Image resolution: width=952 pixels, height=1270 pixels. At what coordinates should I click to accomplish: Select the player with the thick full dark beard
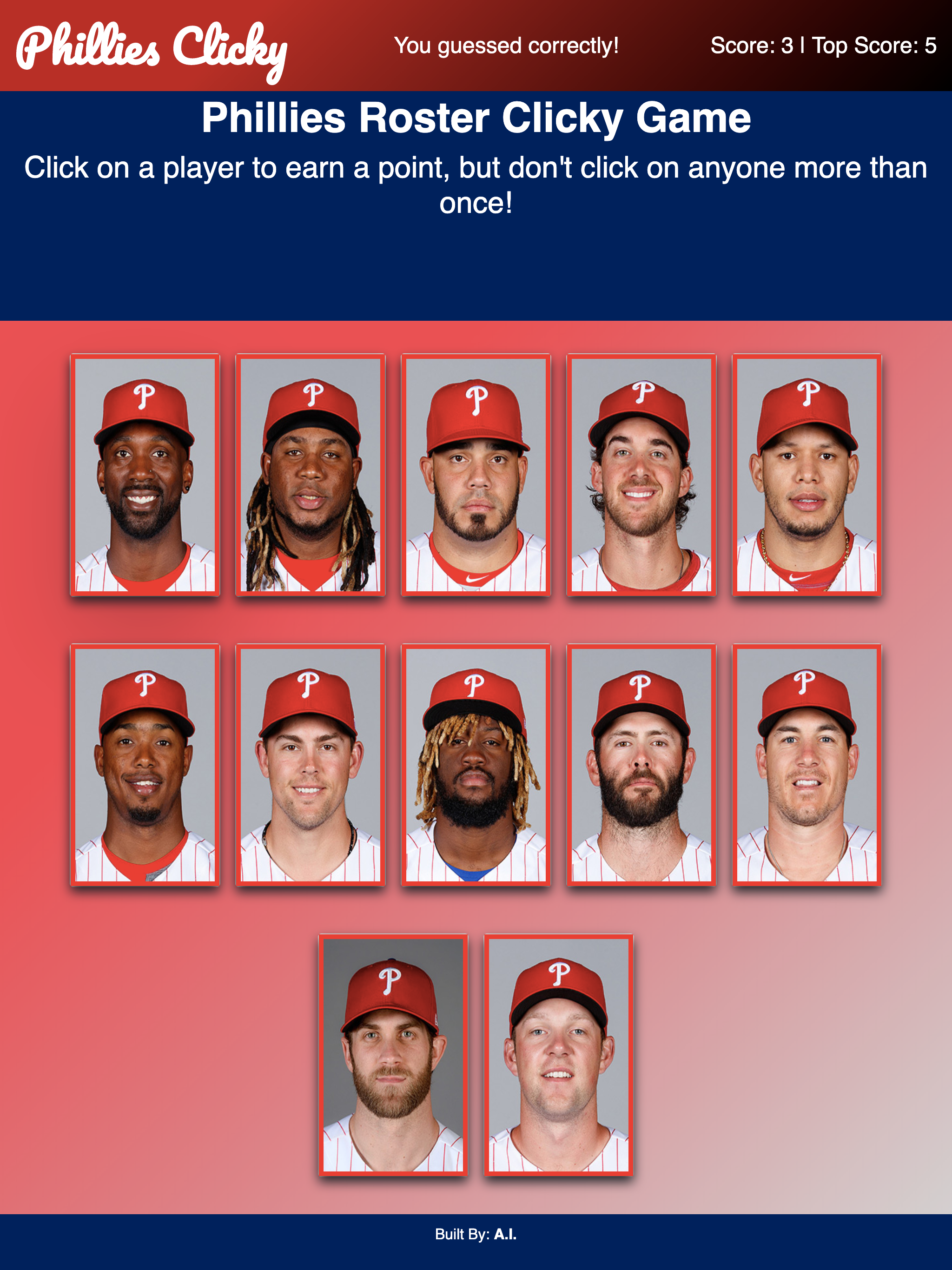(x=641, y=765)
